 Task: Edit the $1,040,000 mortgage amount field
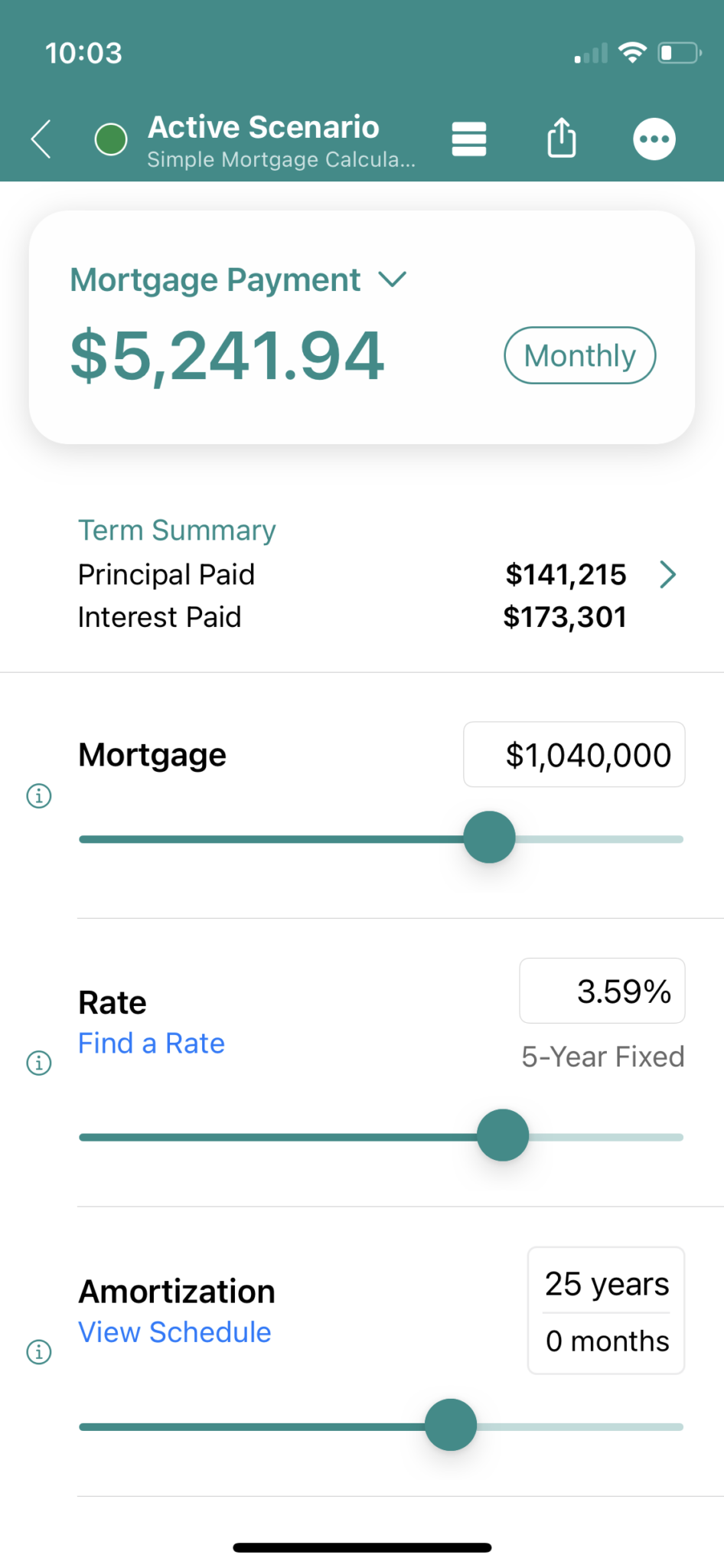pyautogui.click(x=574, y=755)
